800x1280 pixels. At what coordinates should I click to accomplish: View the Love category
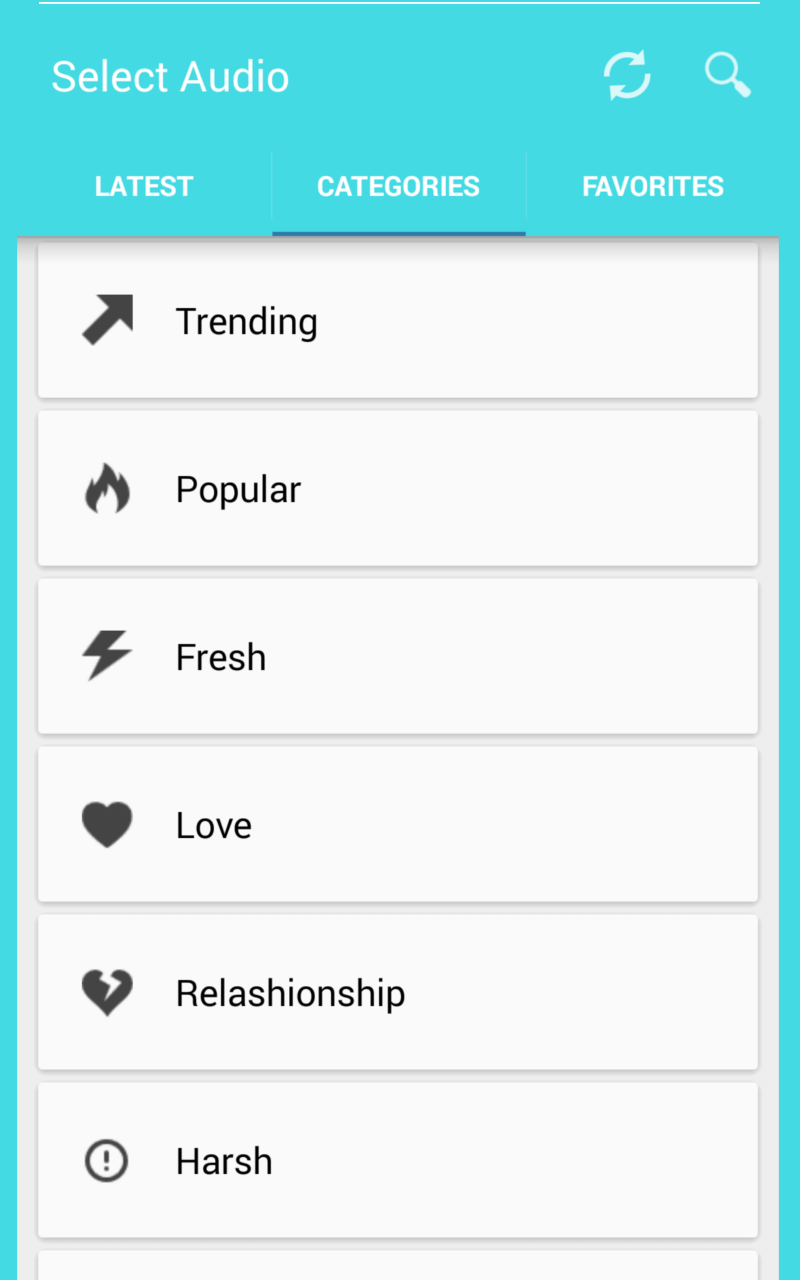click(x=397, y=825)
